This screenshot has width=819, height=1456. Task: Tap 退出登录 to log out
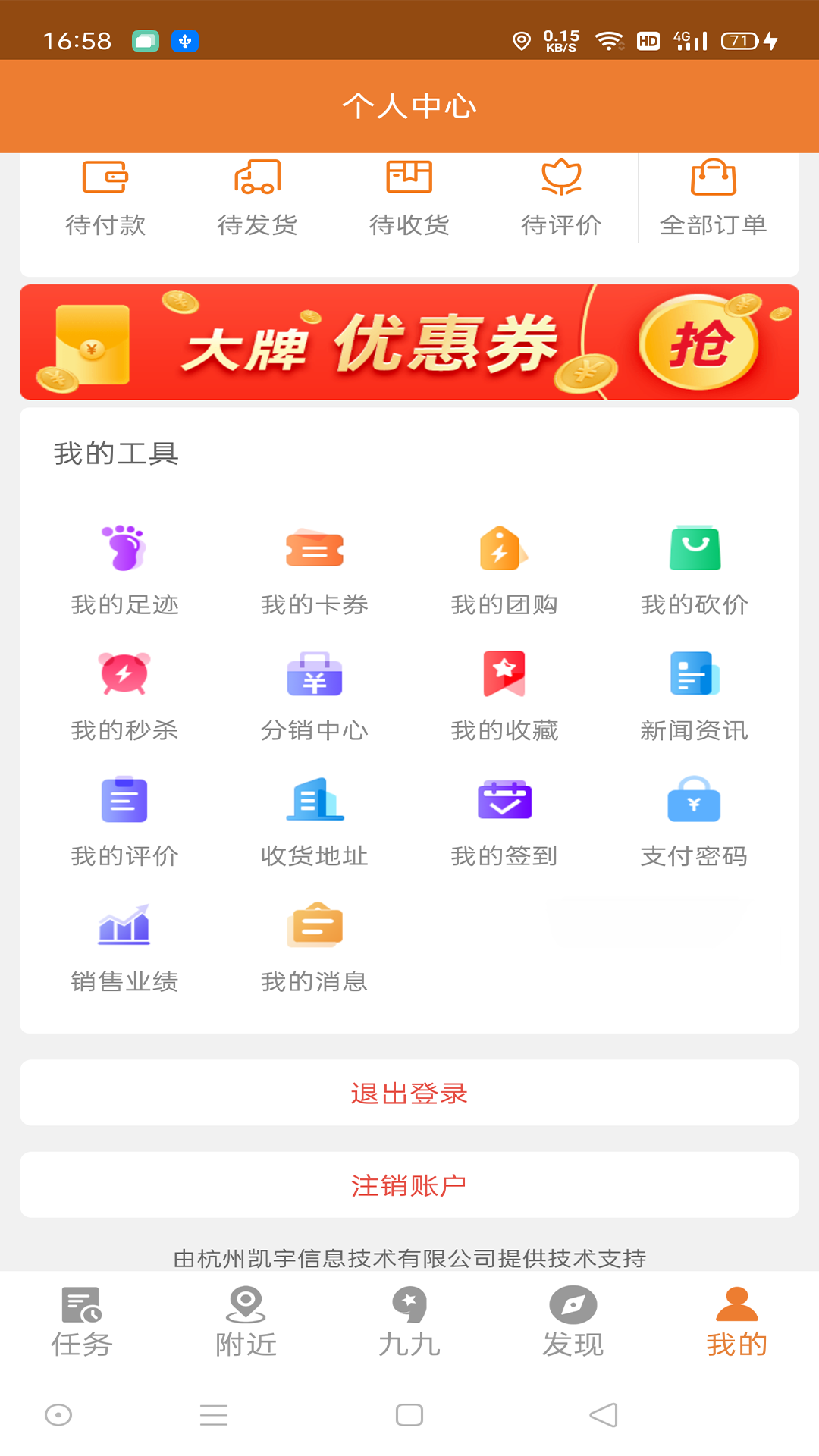click(x=409, y=1093)
